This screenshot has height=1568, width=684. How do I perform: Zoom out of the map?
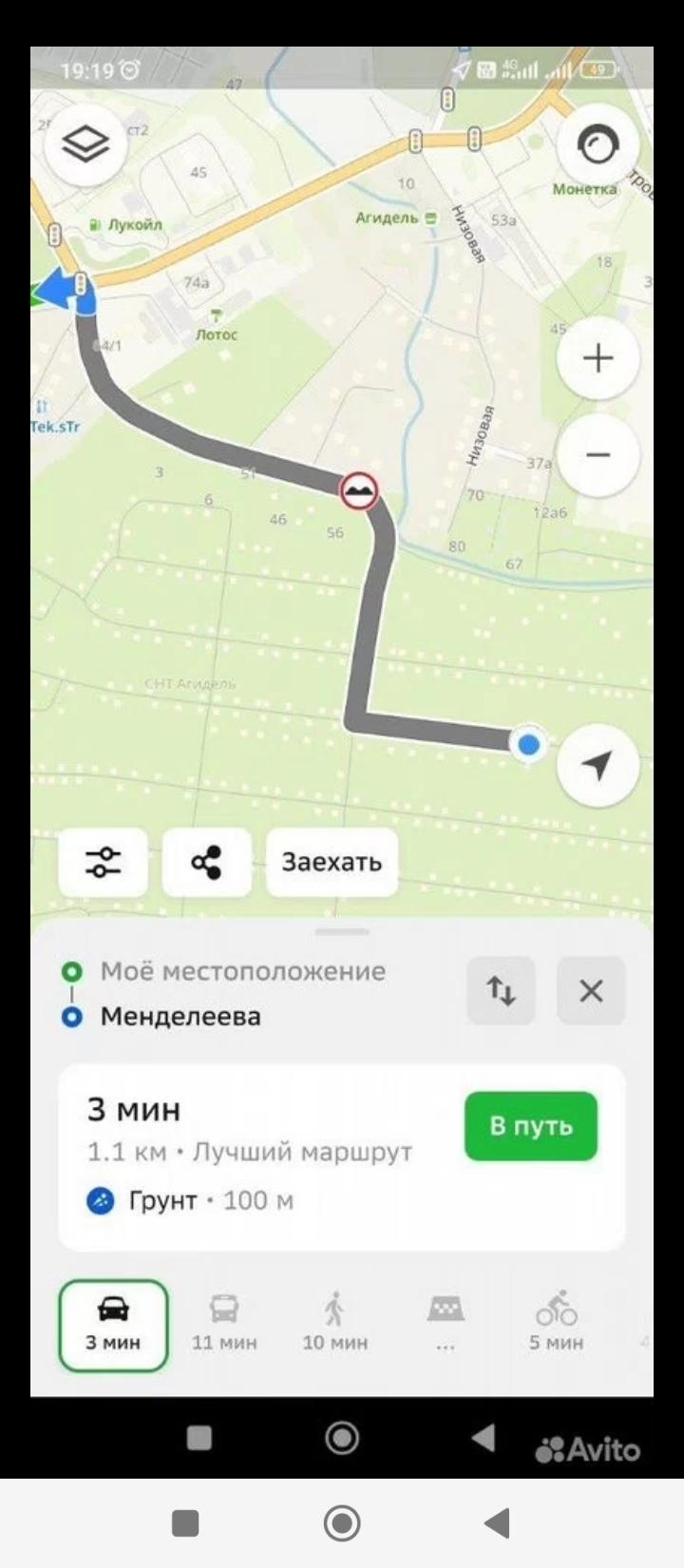click(x=598, y=454)
